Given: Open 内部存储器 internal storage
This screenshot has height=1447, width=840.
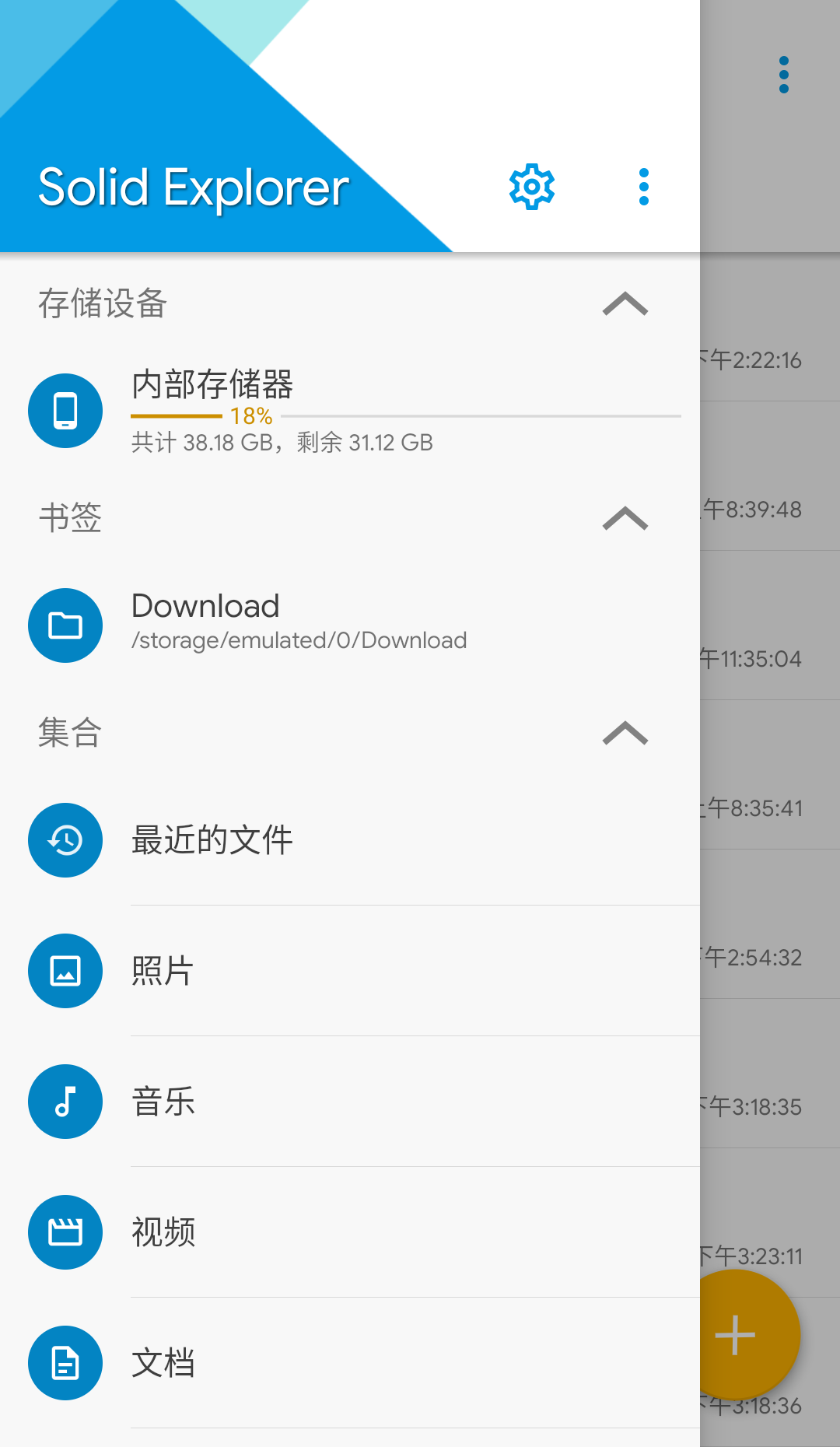Looking at the screenshot, I should (x=350, y=411).
